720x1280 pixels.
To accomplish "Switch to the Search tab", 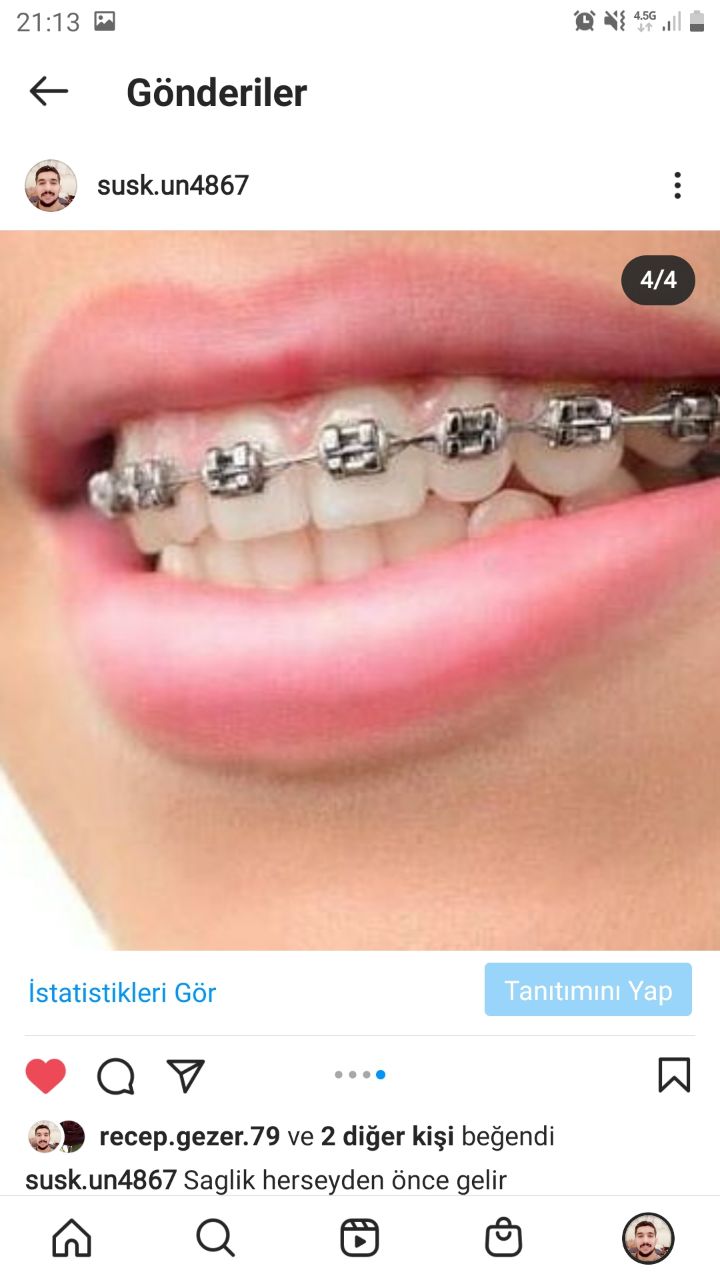I will tap(215, 1238).
